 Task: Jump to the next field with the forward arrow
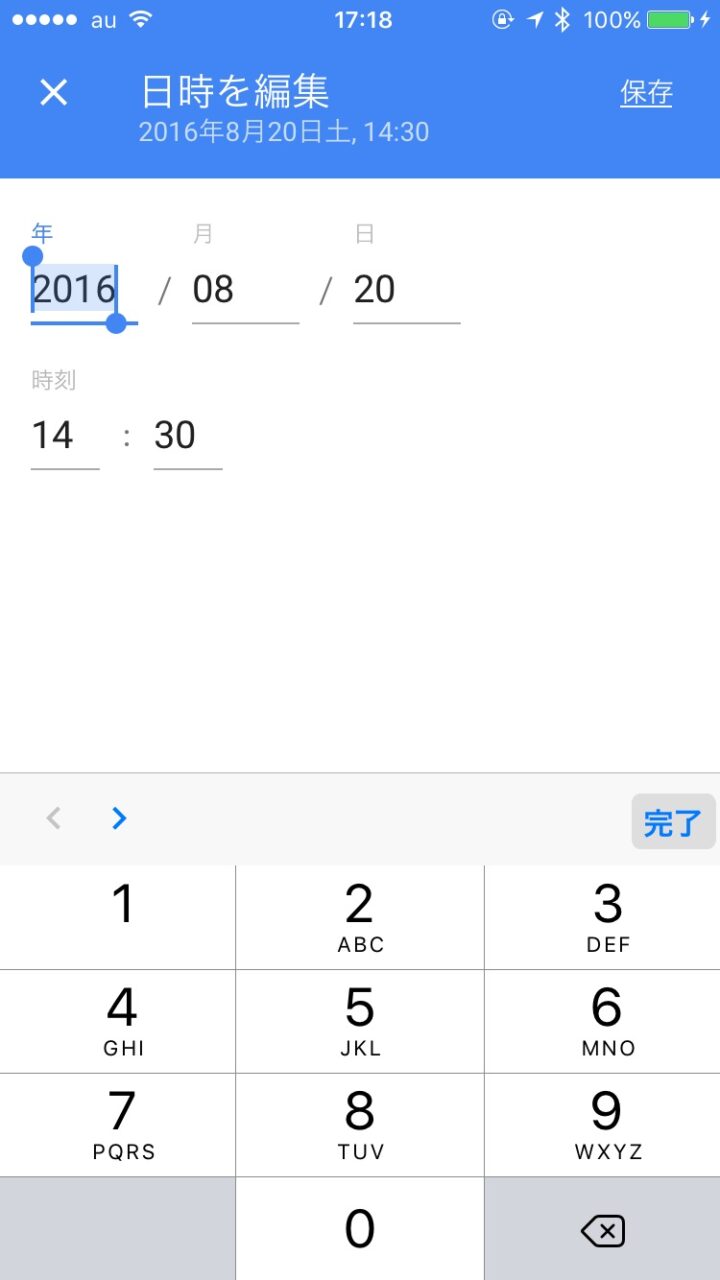tap(119, 819)
